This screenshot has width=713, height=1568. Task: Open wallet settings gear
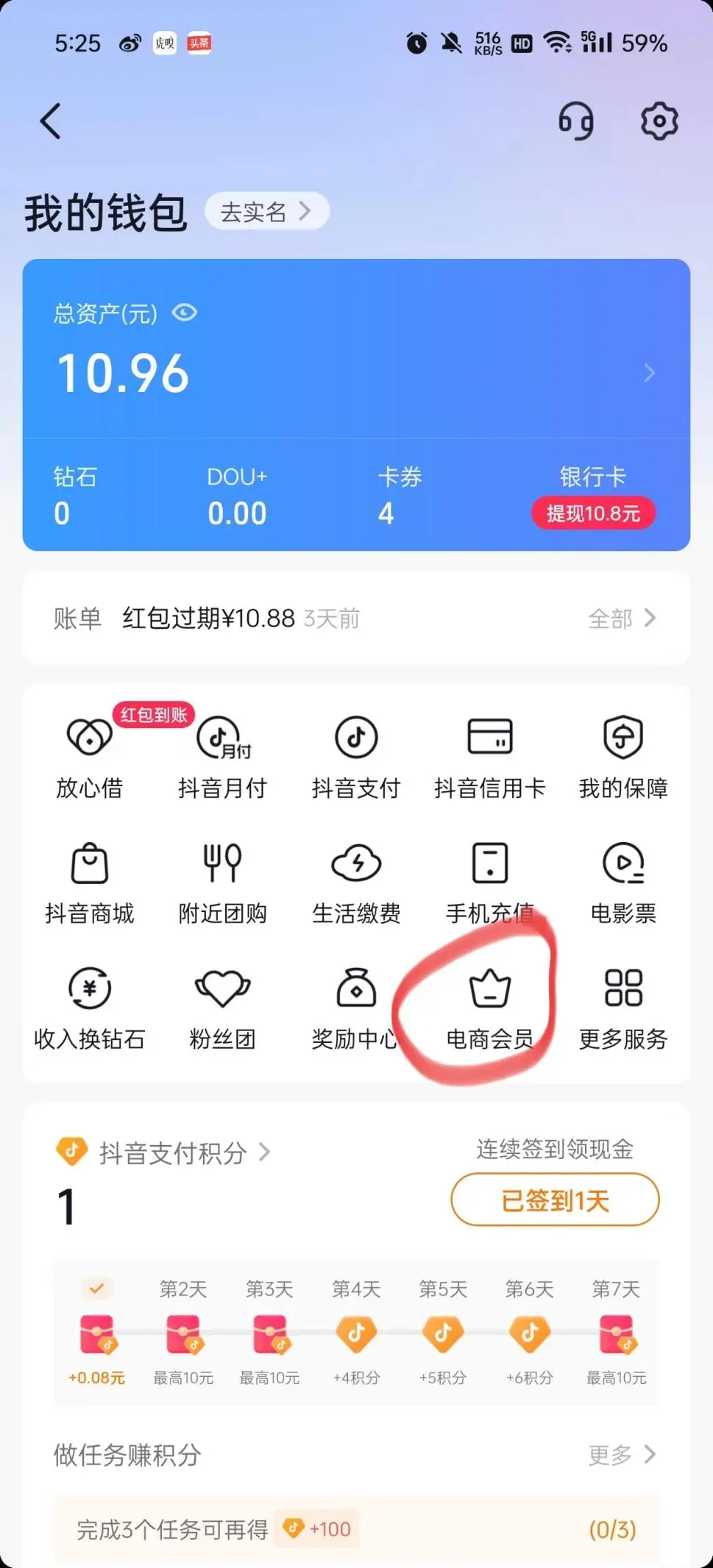point(659,121)
